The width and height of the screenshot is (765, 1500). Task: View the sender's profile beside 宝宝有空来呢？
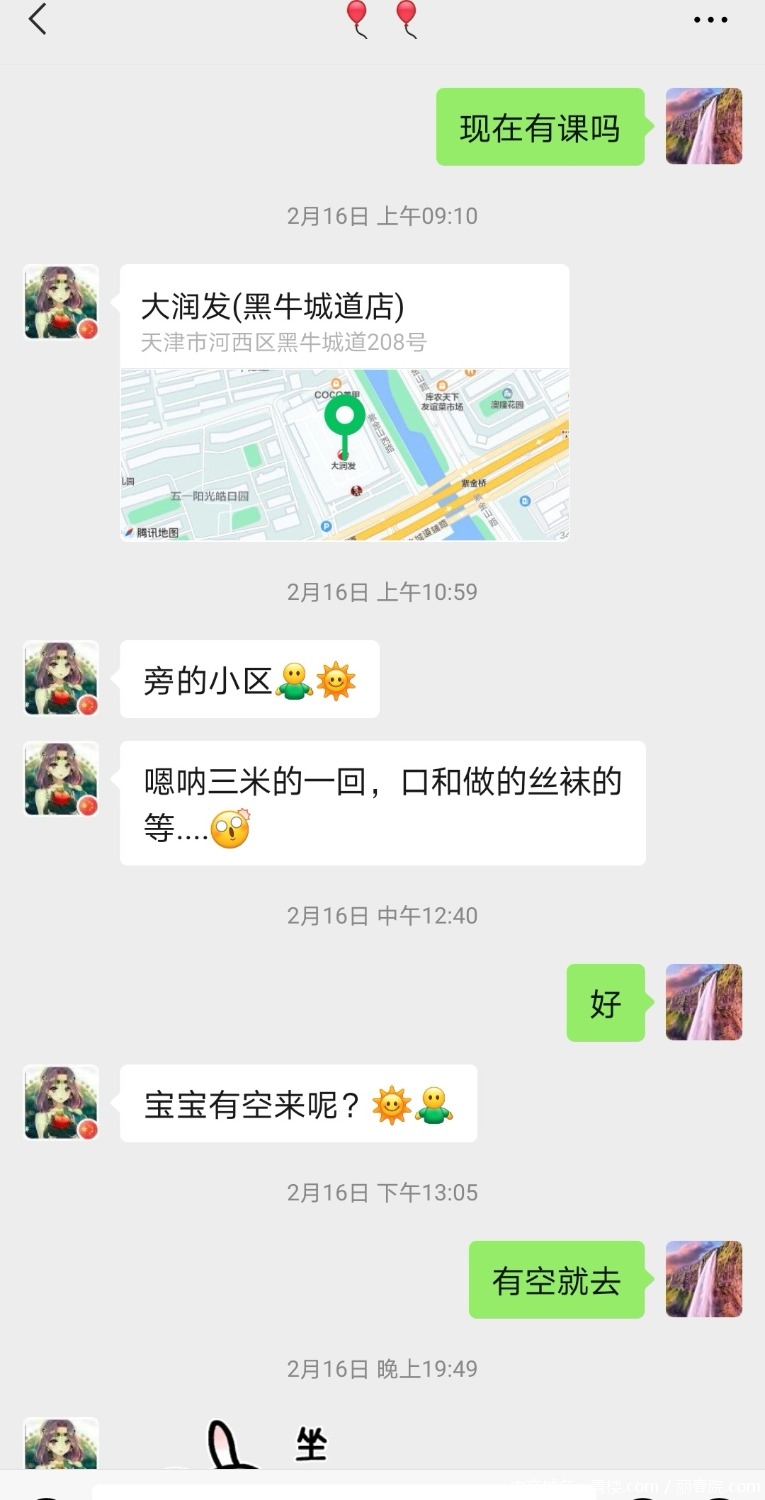61,1102
